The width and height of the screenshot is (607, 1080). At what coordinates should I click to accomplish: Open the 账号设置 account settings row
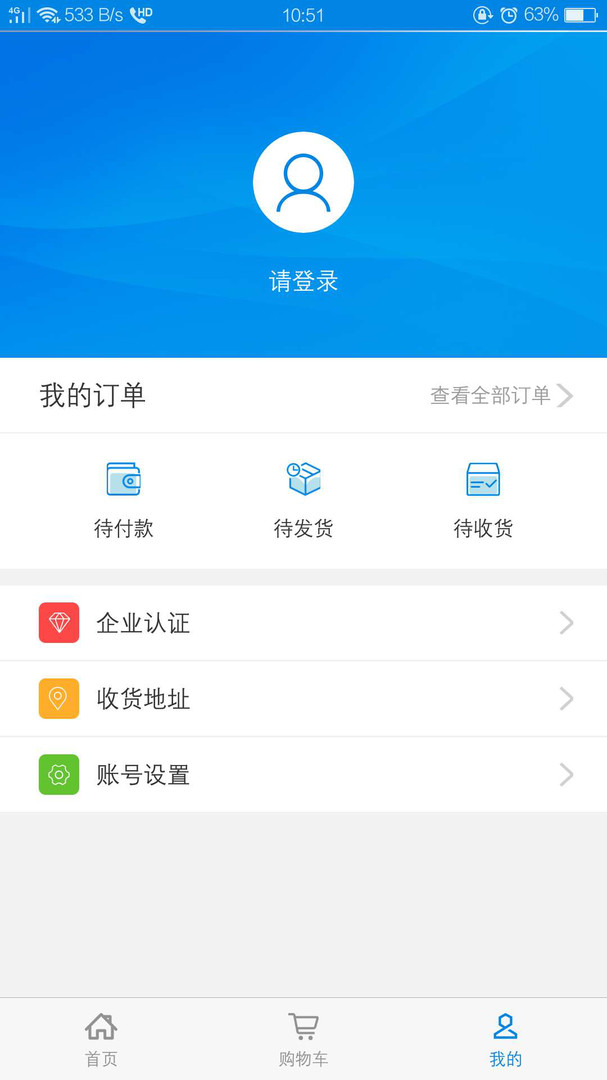coord(303,775)
